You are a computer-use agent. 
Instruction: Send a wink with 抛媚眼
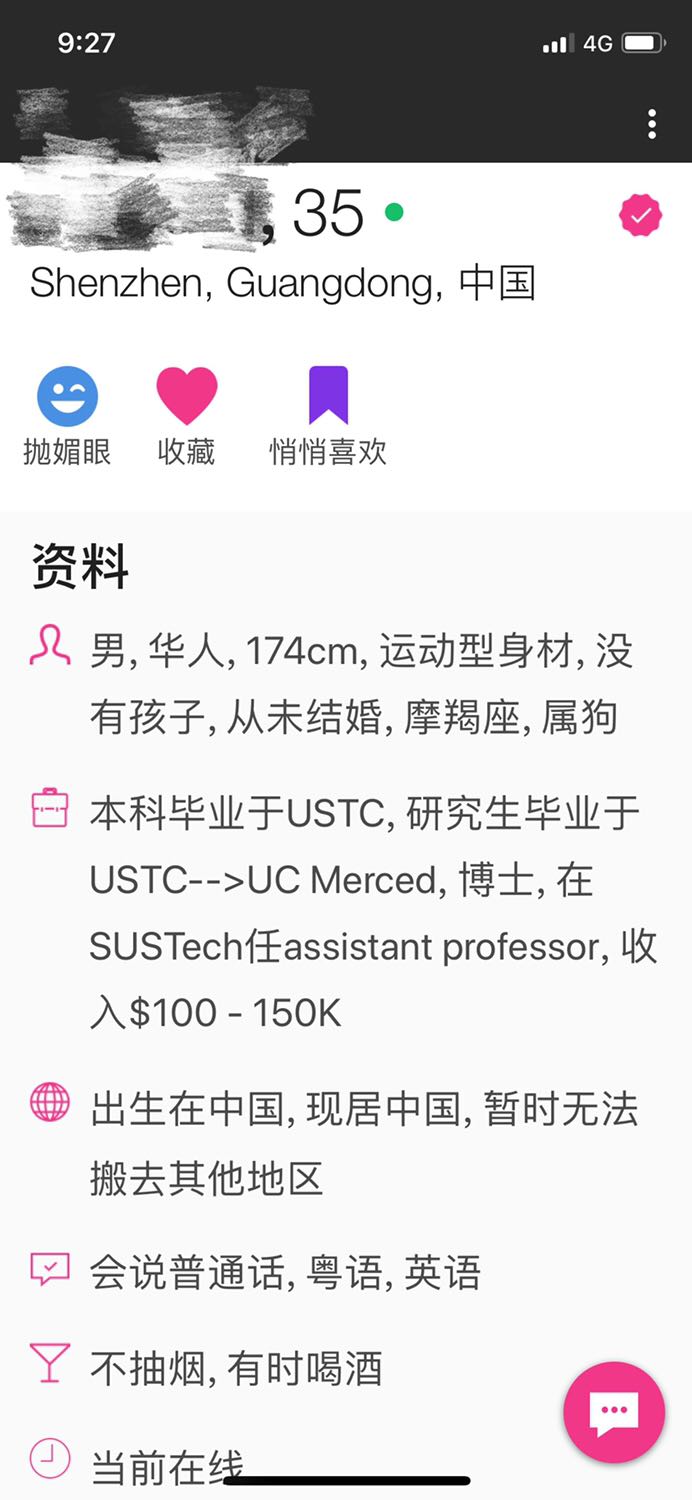tap(67, 416)
